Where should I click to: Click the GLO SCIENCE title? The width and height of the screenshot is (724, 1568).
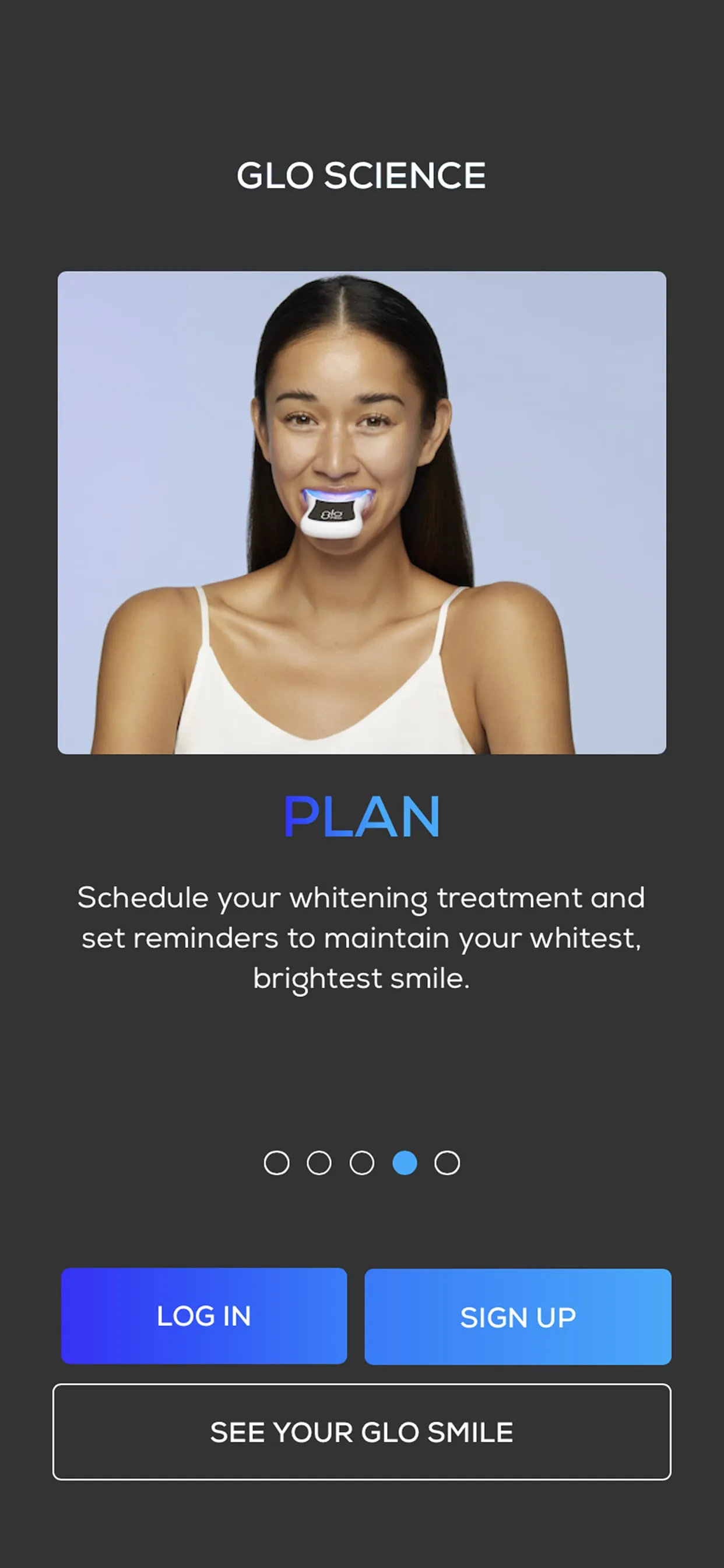[362, 176]
